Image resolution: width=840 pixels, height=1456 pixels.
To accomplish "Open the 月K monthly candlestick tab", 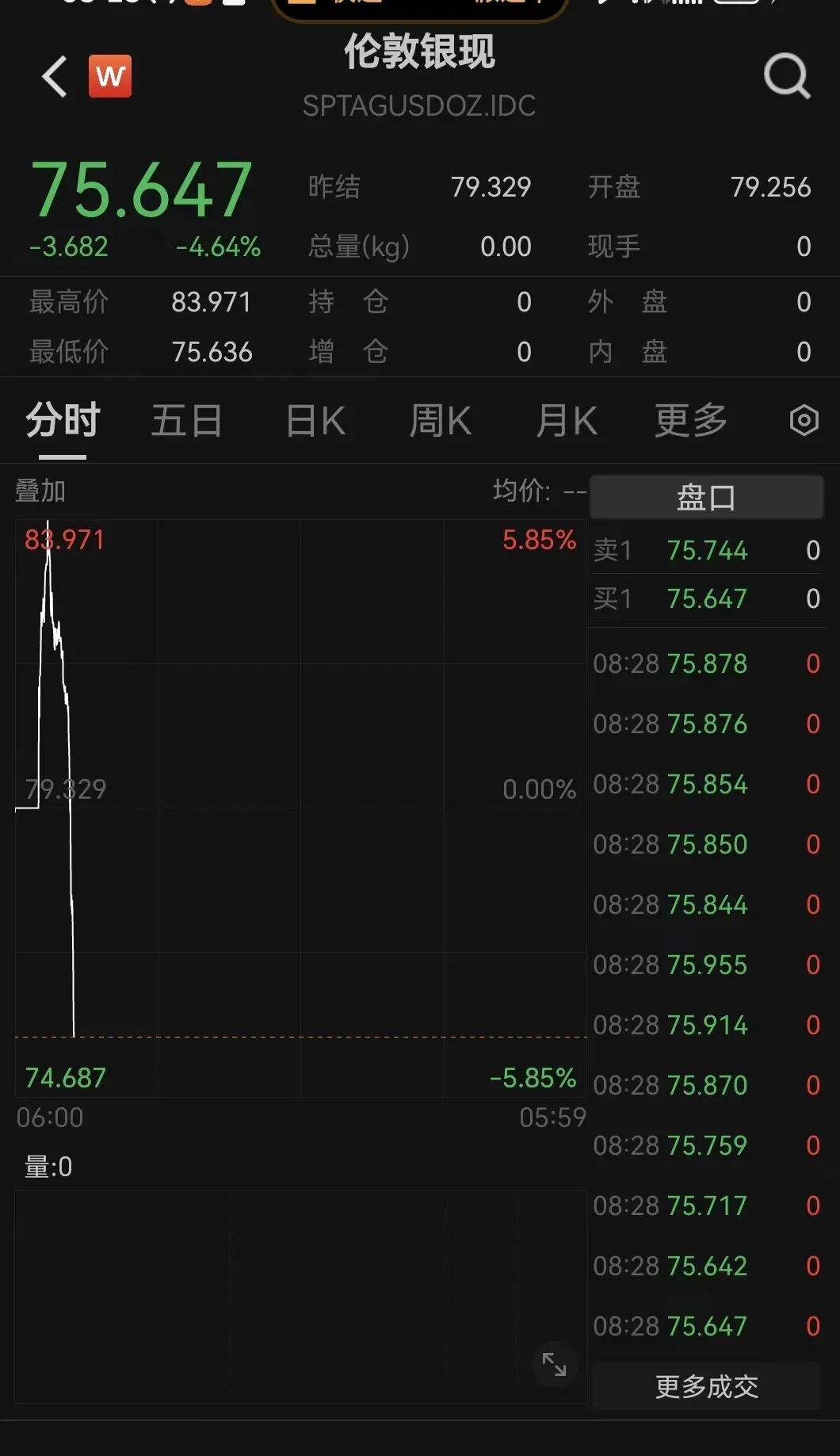I will click(x=567, y=420).
